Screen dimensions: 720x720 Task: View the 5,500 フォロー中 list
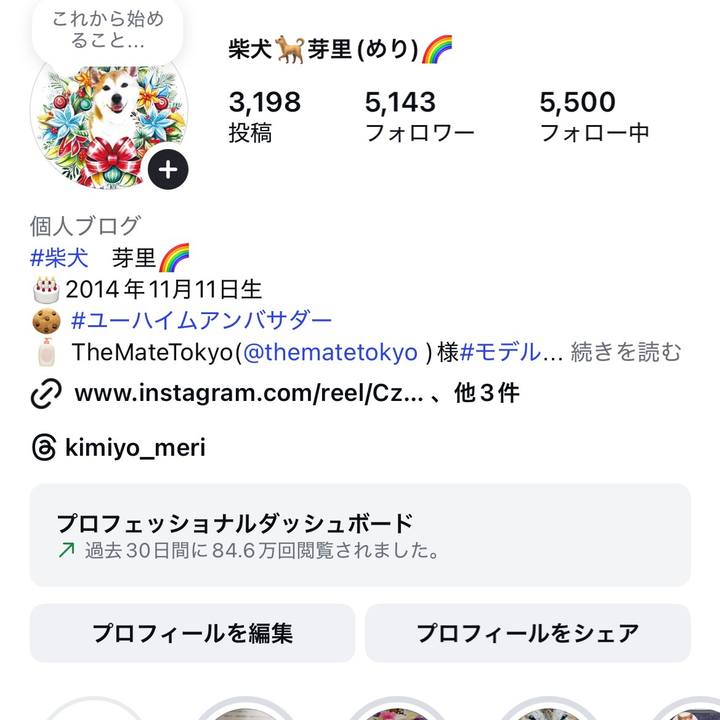point(594,116)
